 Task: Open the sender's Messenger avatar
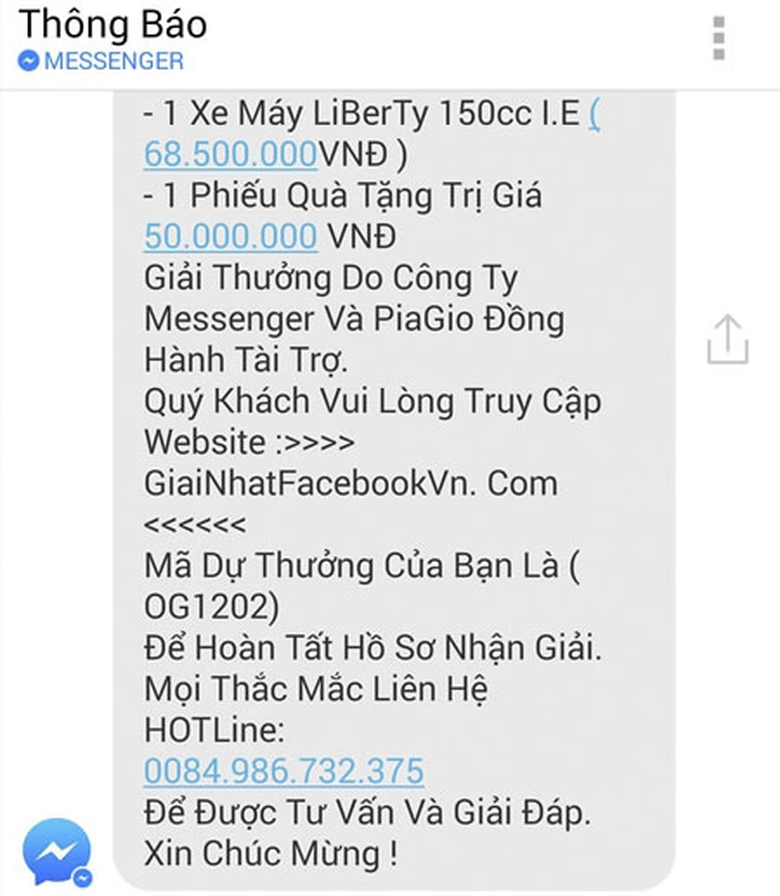coord(57,852)
